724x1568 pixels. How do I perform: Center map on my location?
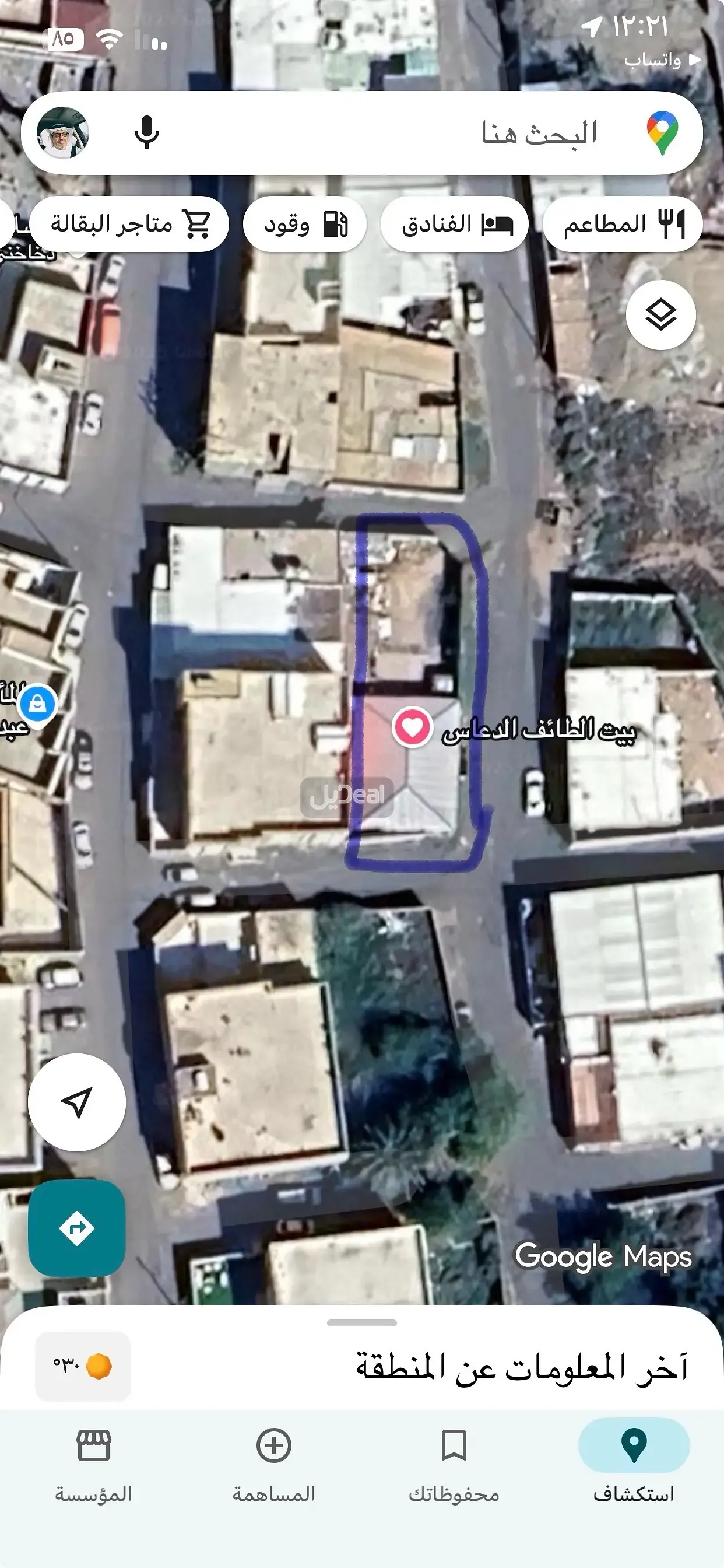(x=77, y=1102)
